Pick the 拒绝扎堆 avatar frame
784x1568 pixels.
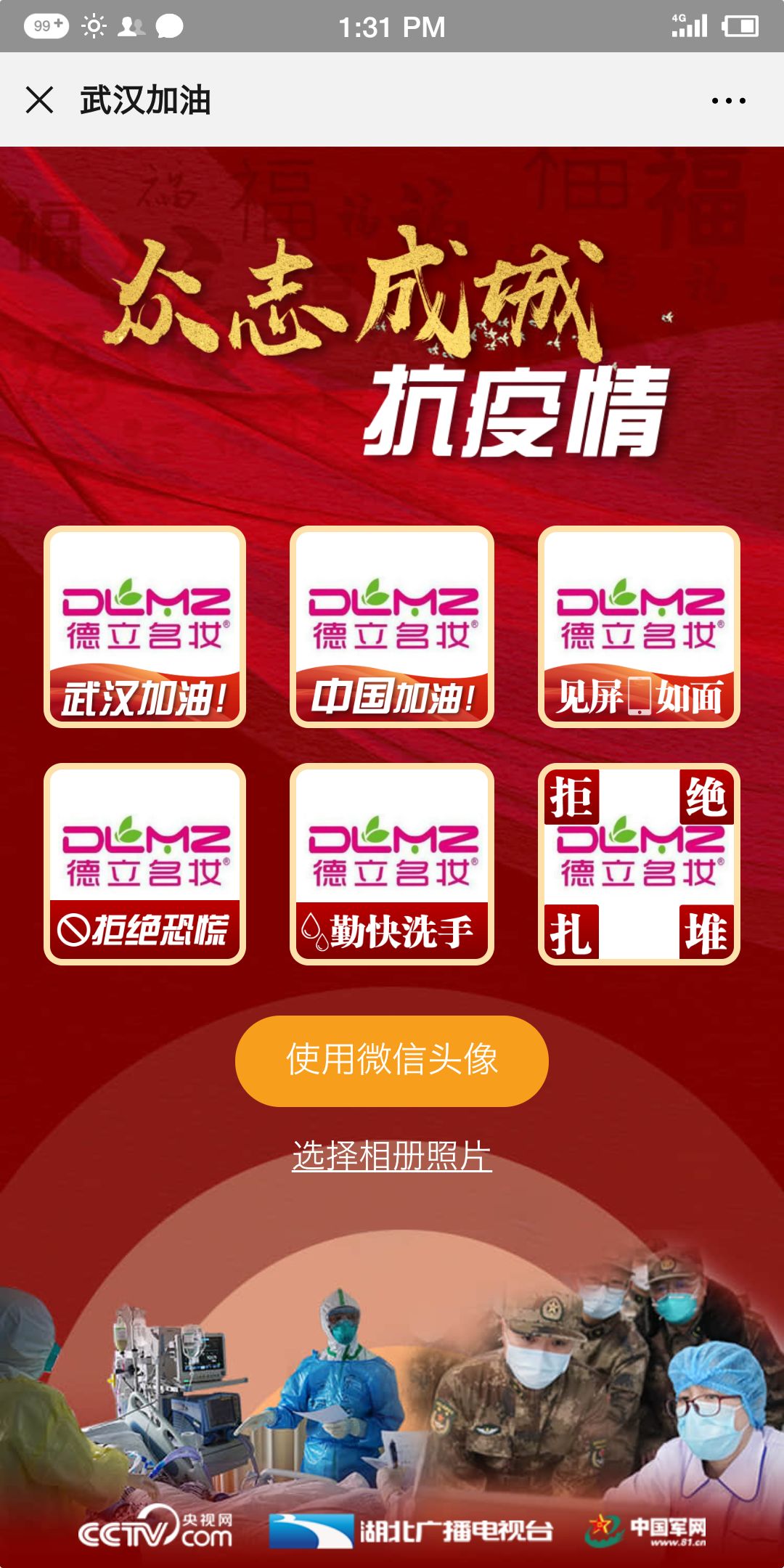point(639,864)
